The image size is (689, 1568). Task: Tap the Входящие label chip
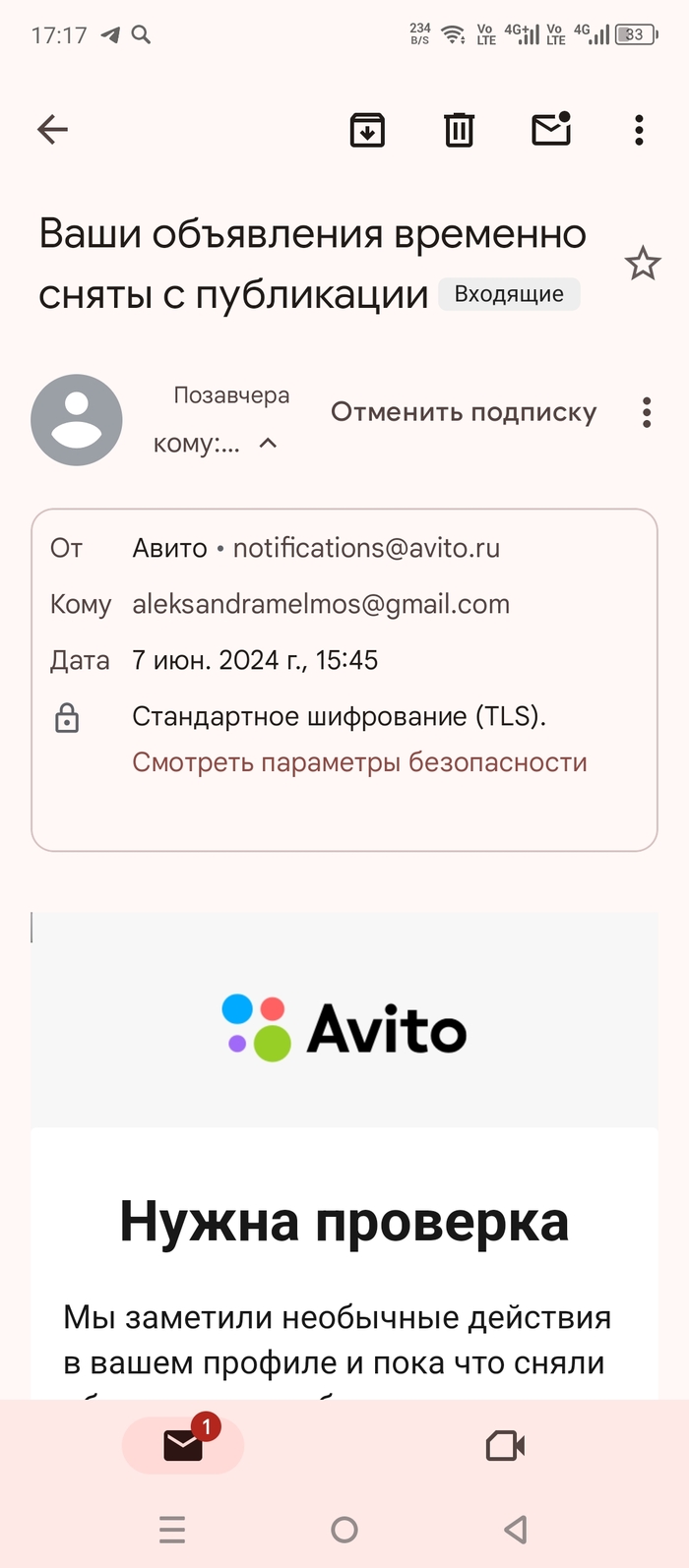pyautogui.click(x=509, y=294)
